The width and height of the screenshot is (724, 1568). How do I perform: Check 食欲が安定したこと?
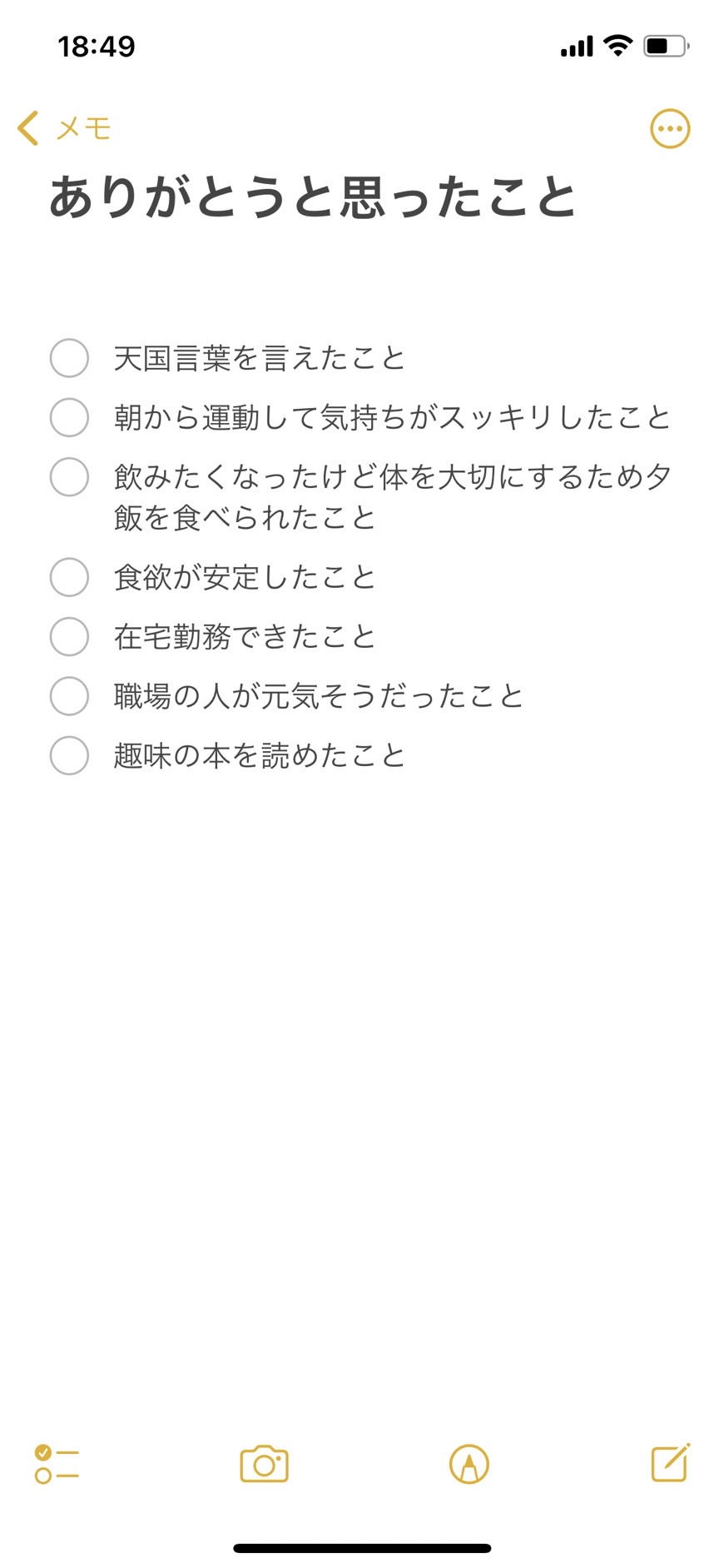69,577
